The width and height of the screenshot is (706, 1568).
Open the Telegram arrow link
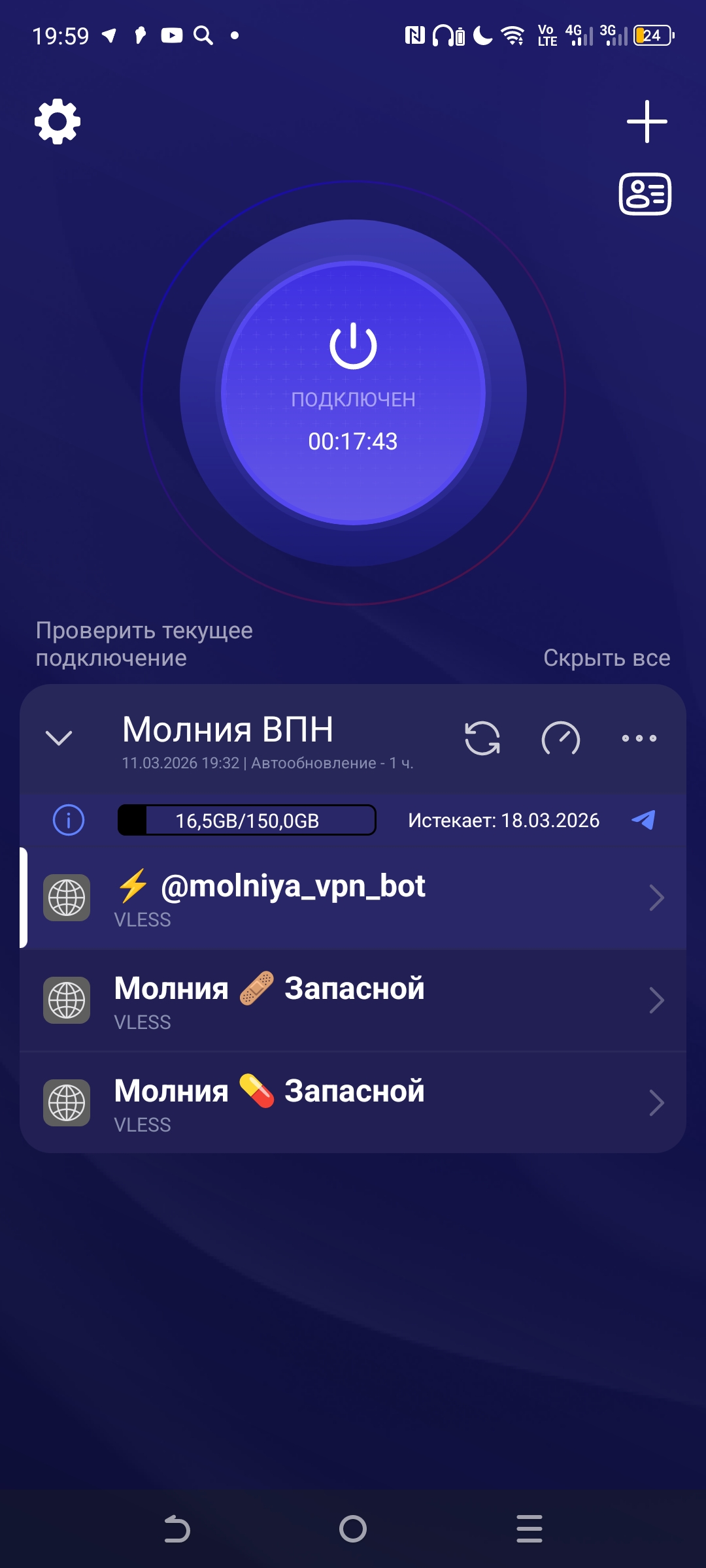pyautogui.click(x=643, y=820)
